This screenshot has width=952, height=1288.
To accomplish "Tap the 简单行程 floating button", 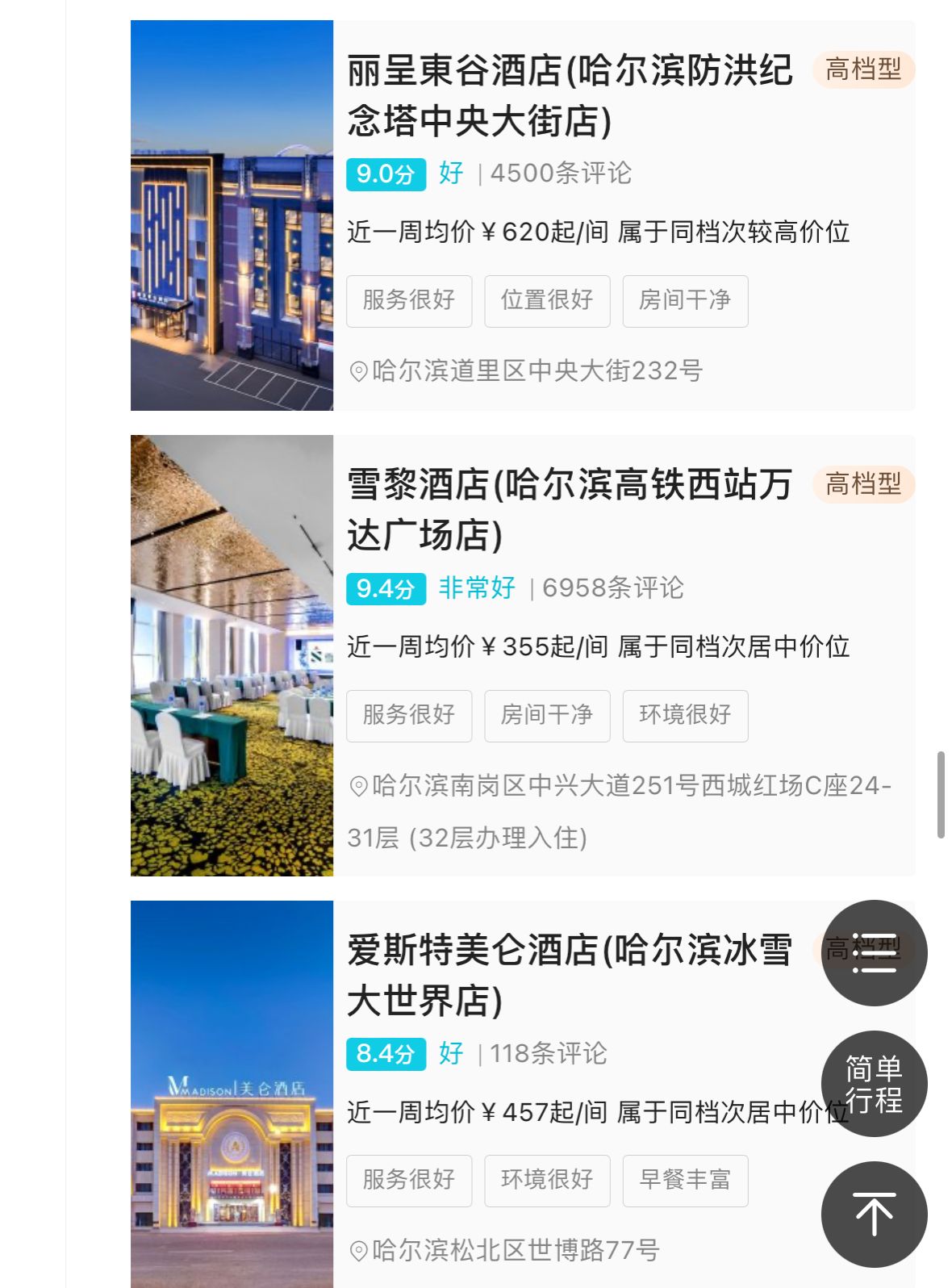I will [x=874, y=1084].
